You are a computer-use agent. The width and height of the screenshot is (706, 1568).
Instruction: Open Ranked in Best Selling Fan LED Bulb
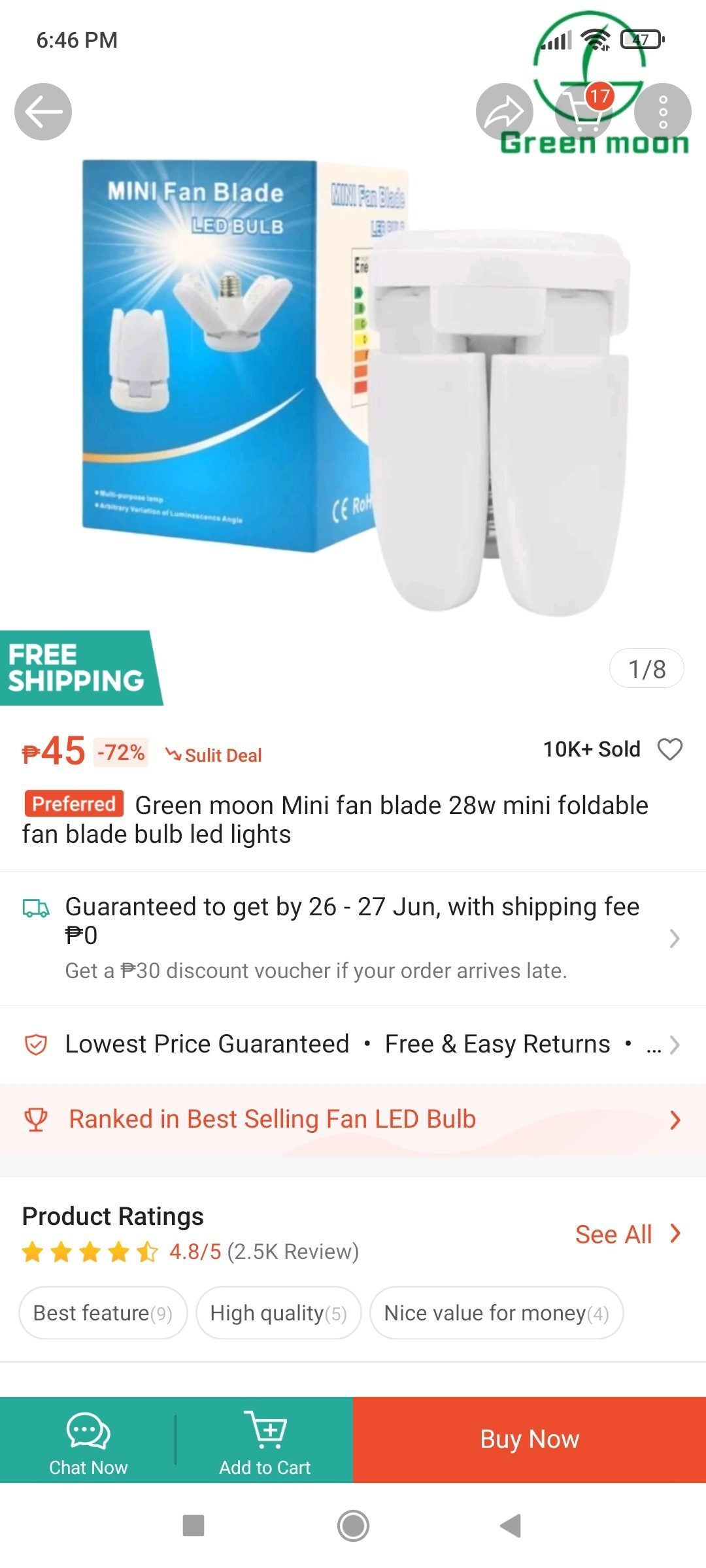coord(353,1119)
